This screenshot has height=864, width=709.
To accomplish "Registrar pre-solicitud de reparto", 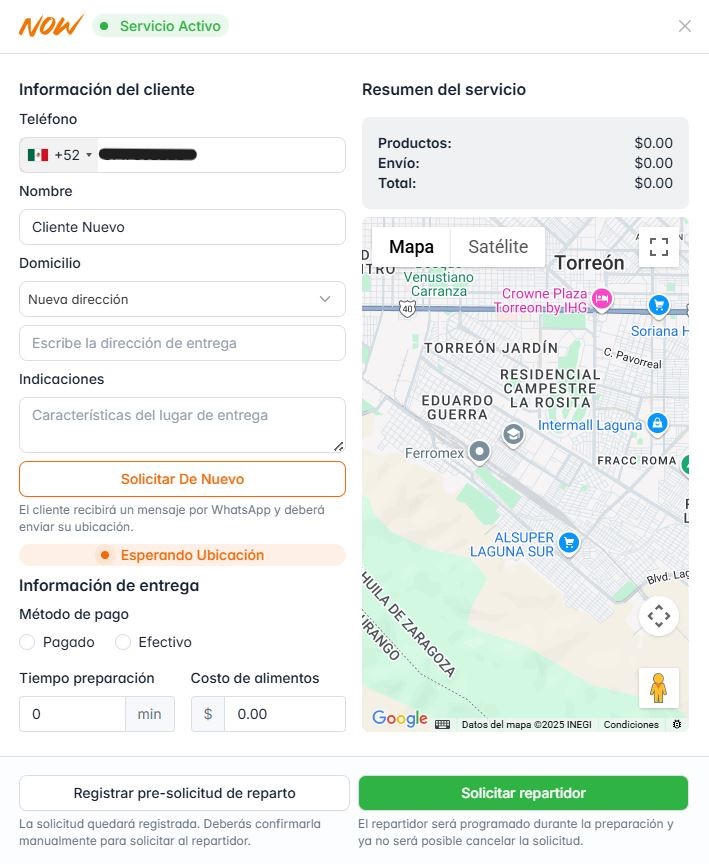I will [x=184, y=793].
